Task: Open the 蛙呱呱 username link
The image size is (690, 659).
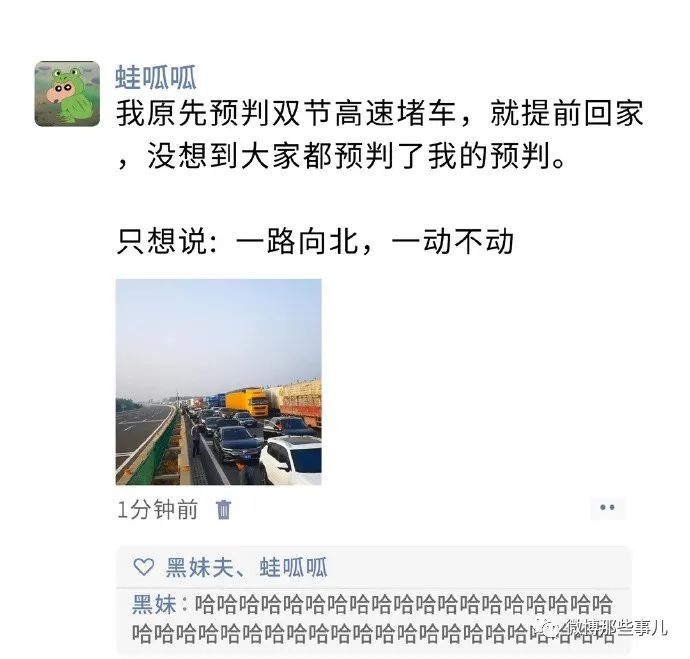Action: (155, 77)
